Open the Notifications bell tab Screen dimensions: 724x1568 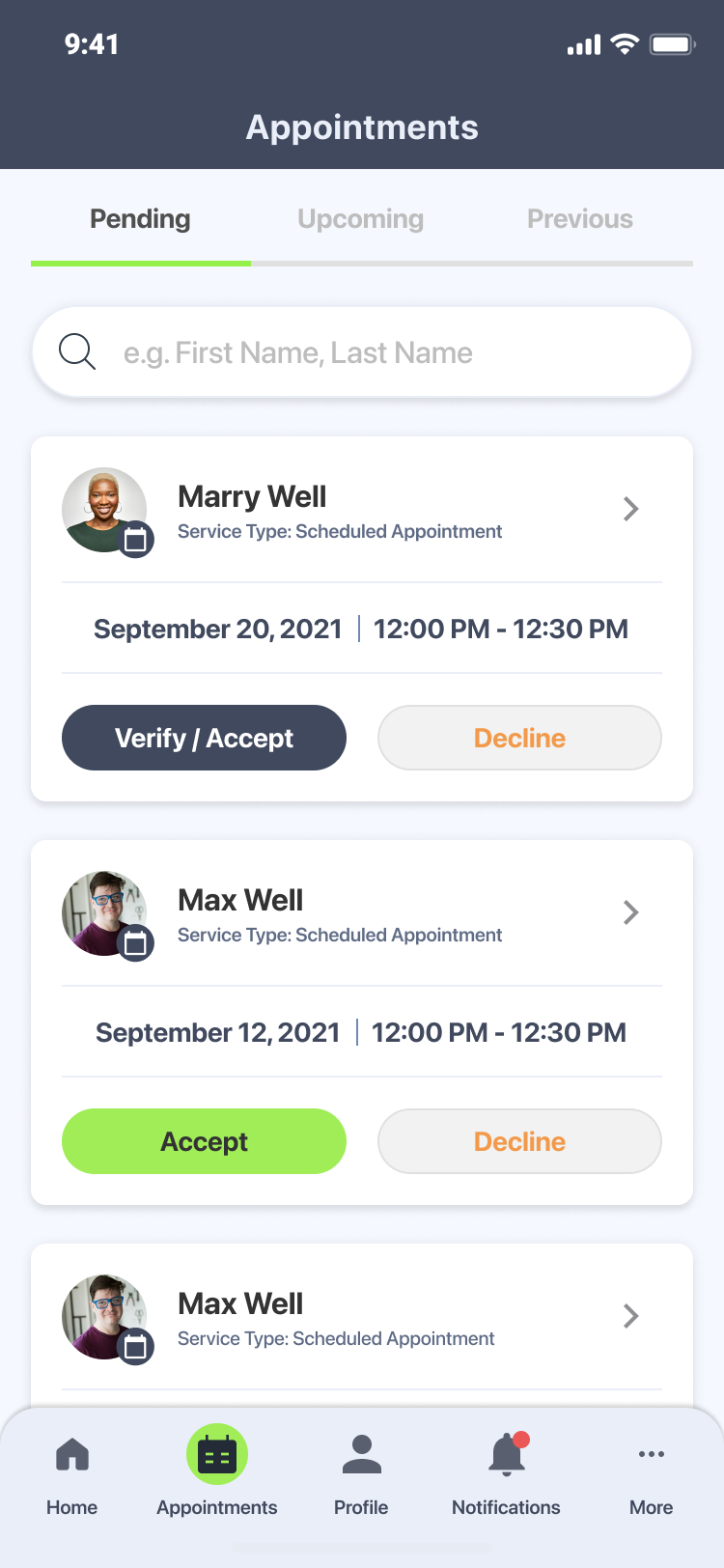point(506,1472)
